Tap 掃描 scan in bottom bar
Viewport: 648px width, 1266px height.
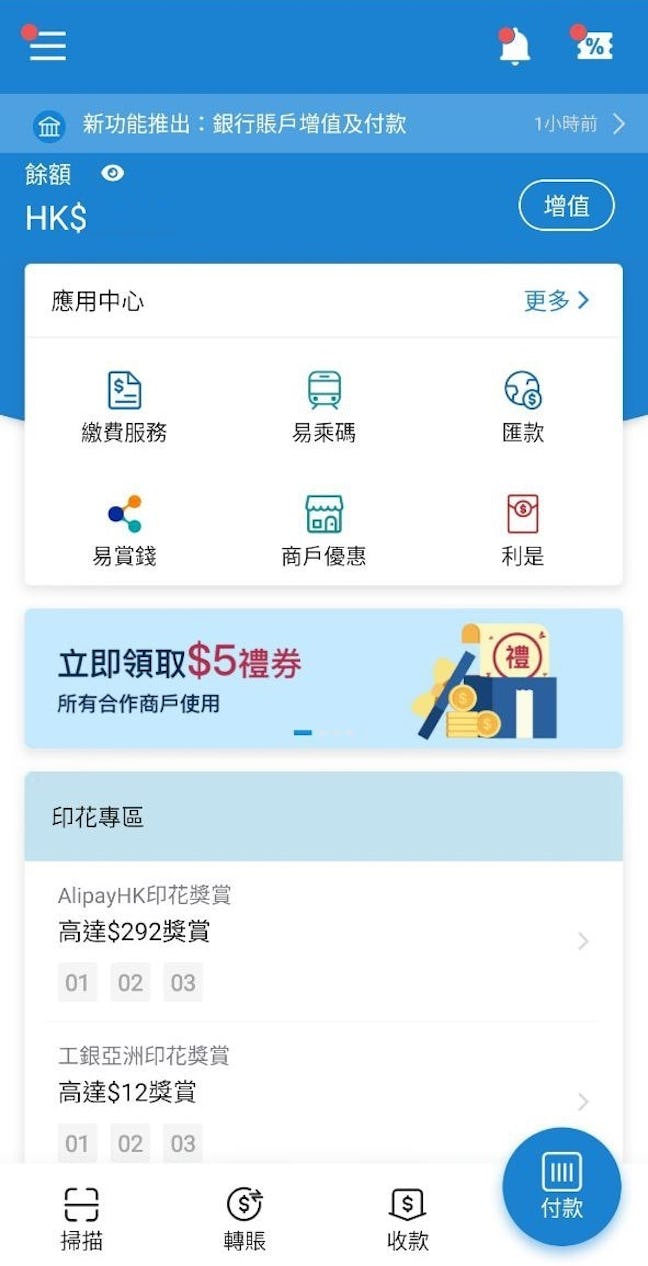tap(82, 1217)
